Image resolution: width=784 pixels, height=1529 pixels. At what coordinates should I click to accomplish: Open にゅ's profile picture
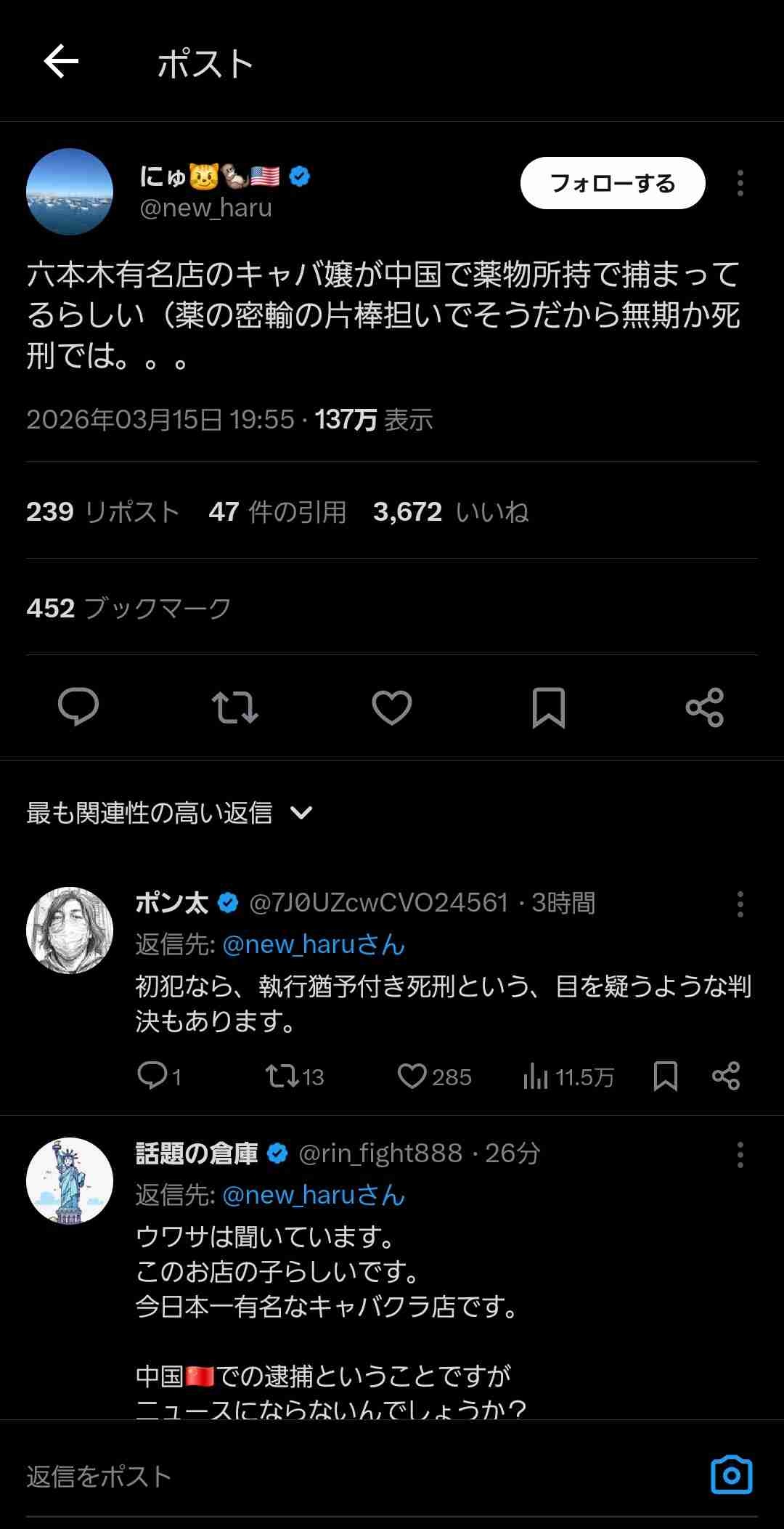(x=70, y=192)
